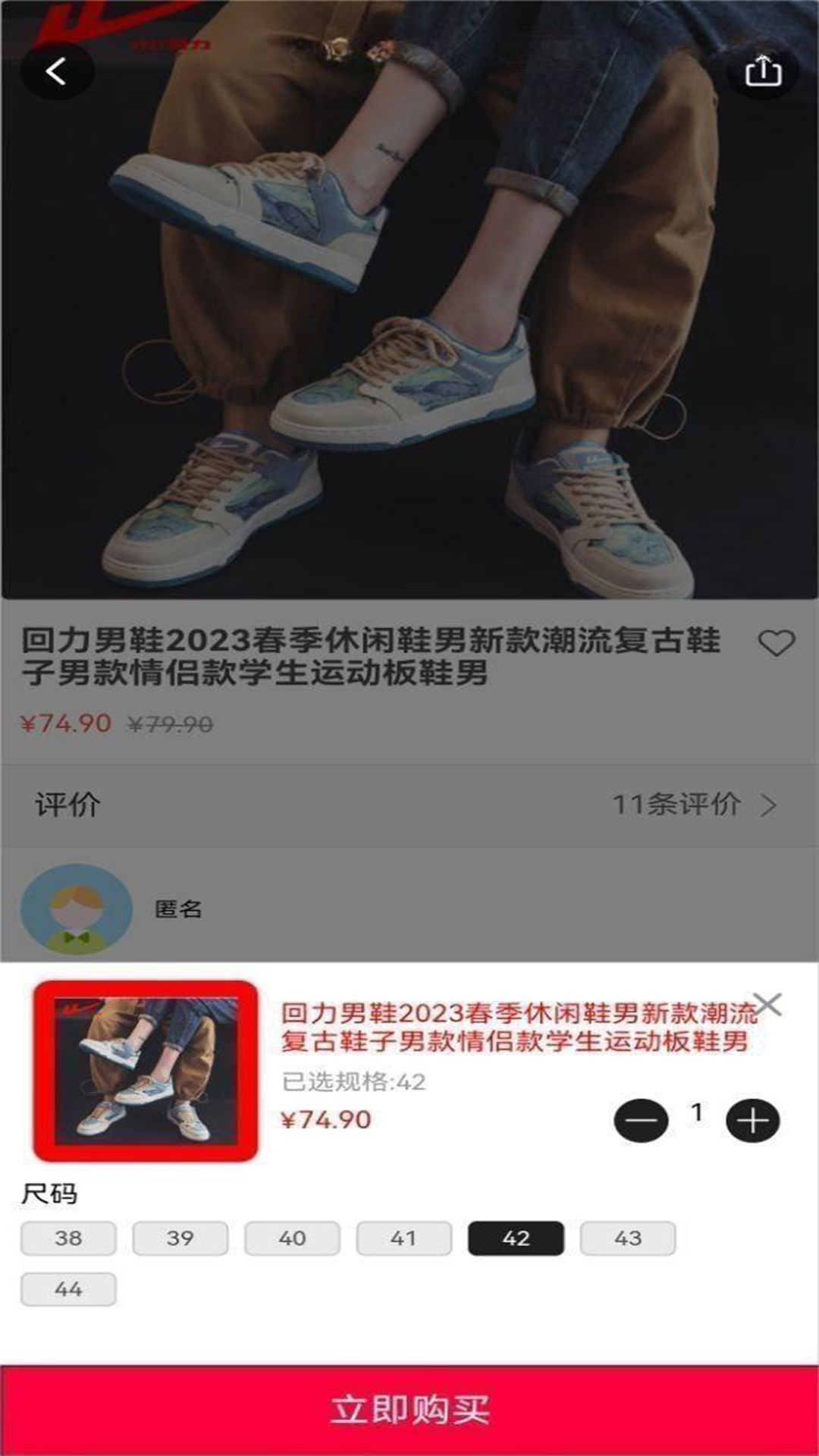819x1456 pixels.
Task: Tap the selected size 42 chip
Action: pos(516,1238)
